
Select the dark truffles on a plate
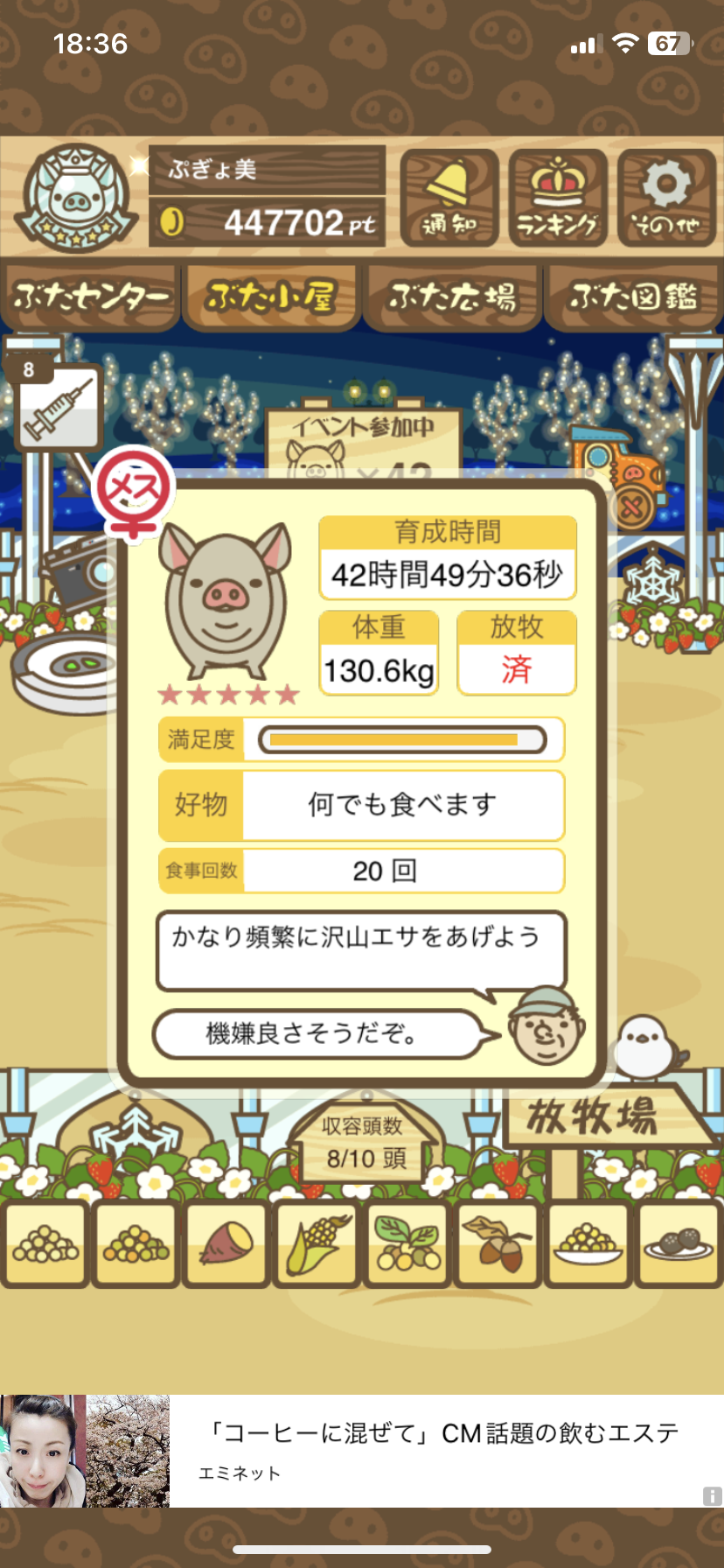pos(679,1244)
